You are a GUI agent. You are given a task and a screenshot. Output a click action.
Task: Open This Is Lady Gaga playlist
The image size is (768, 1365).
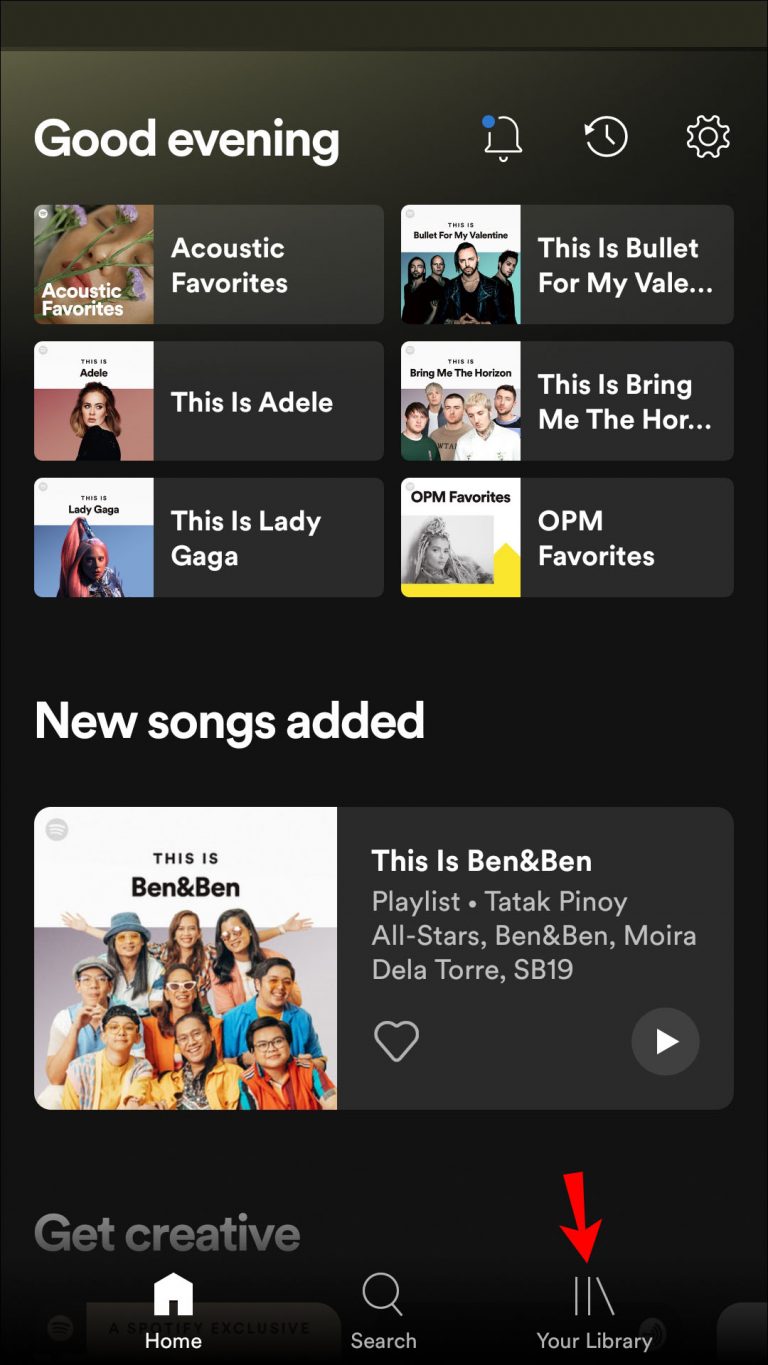(208, 537)
